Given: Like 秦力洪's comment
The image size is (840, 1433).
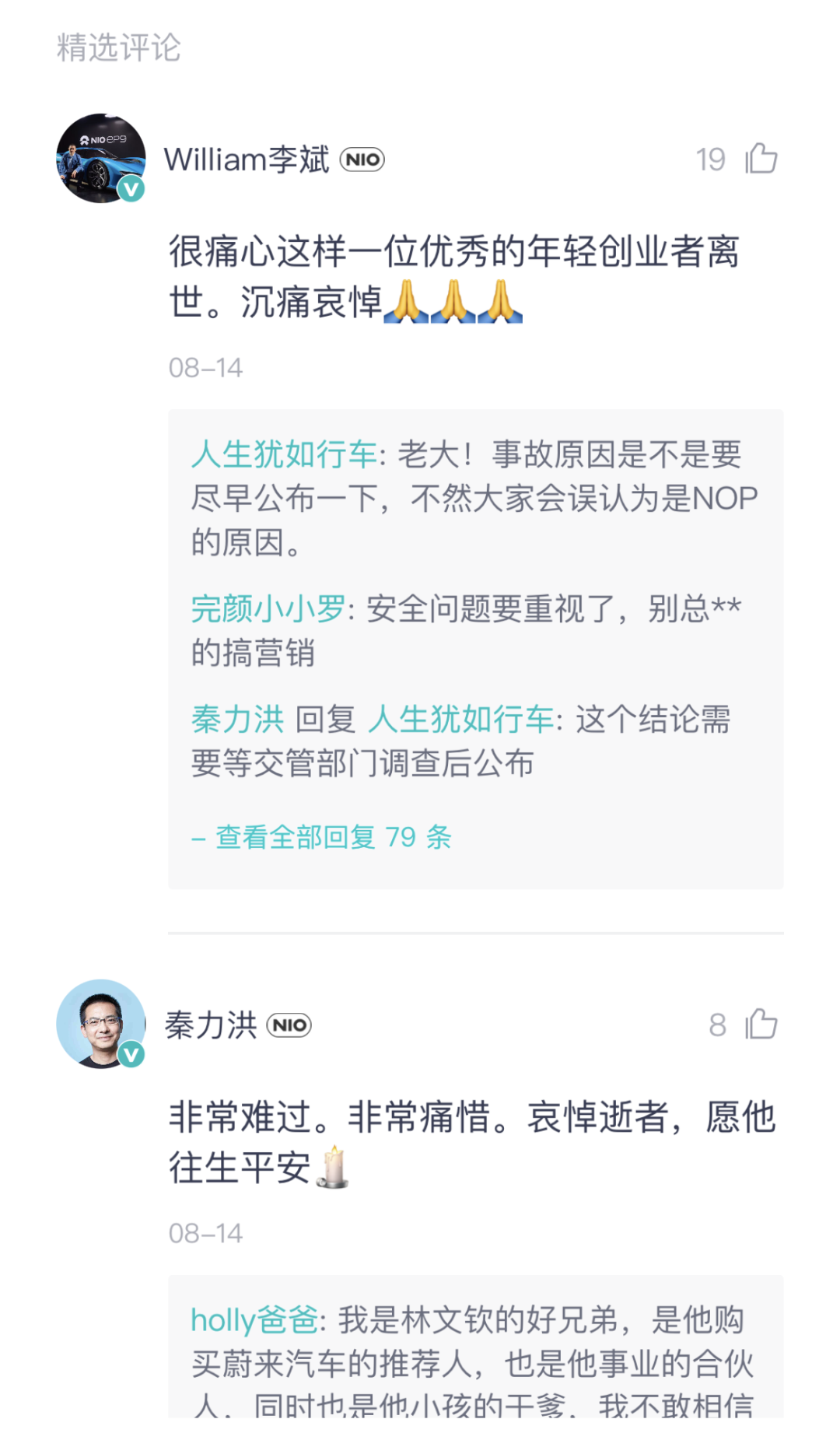Looking at the screenshot, I should coord(761,1024).
